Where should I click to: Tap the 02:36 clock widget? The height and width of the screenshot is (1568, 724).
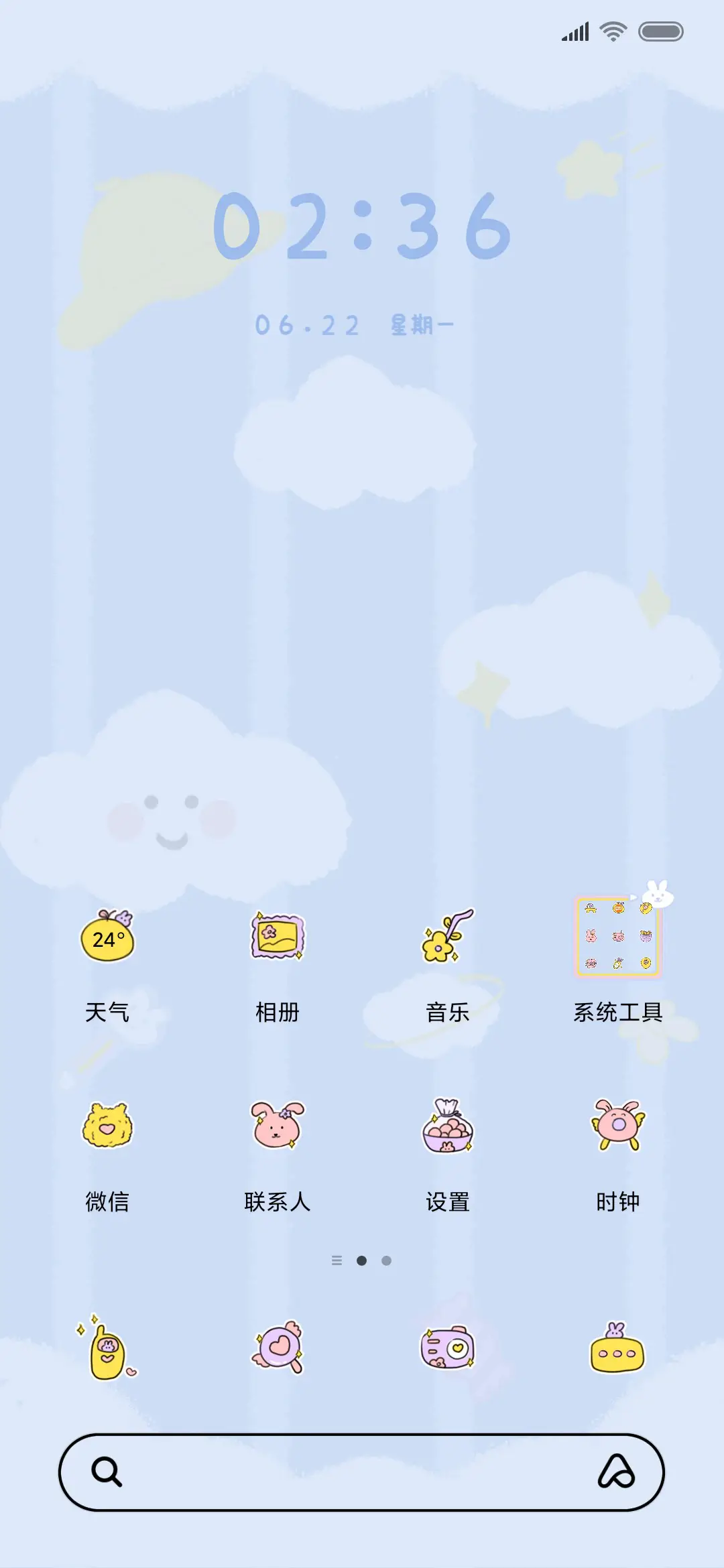[362, 228]
